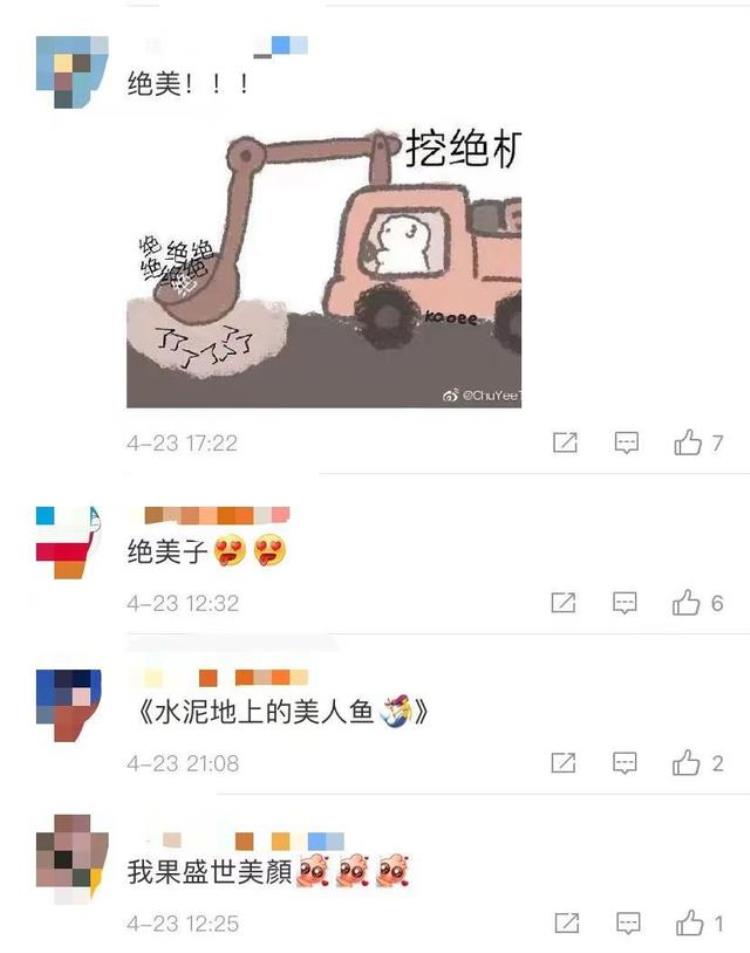Open avatar of the 绝美子 commenter

click(70, 540)
